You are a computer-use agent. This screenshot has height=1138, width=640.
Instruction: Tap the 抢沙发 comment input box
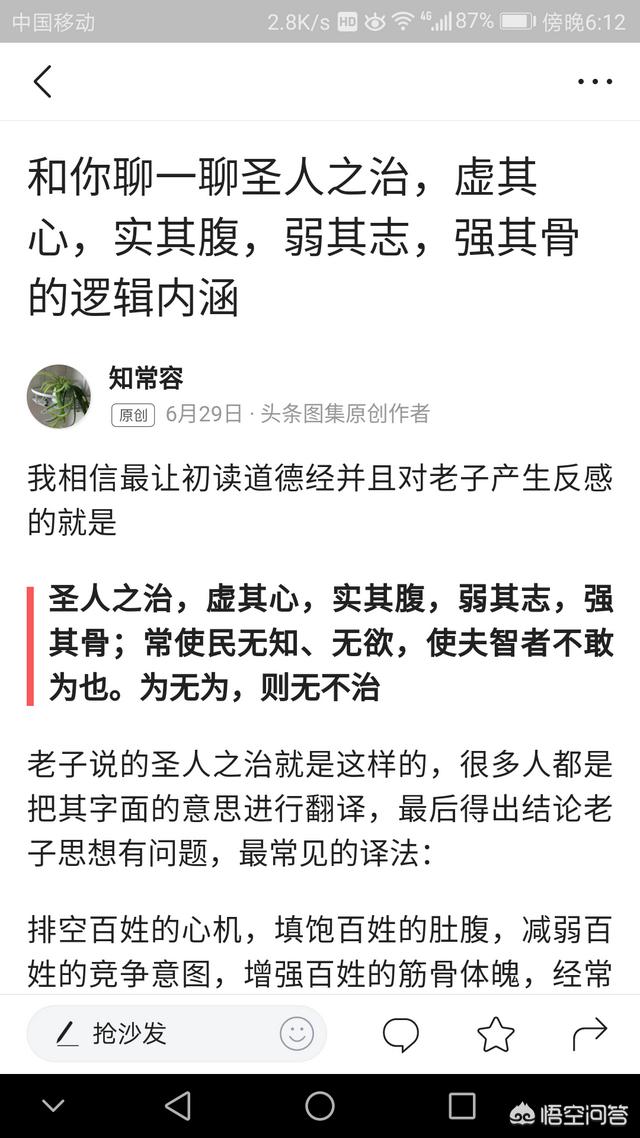click(150, 1033)
